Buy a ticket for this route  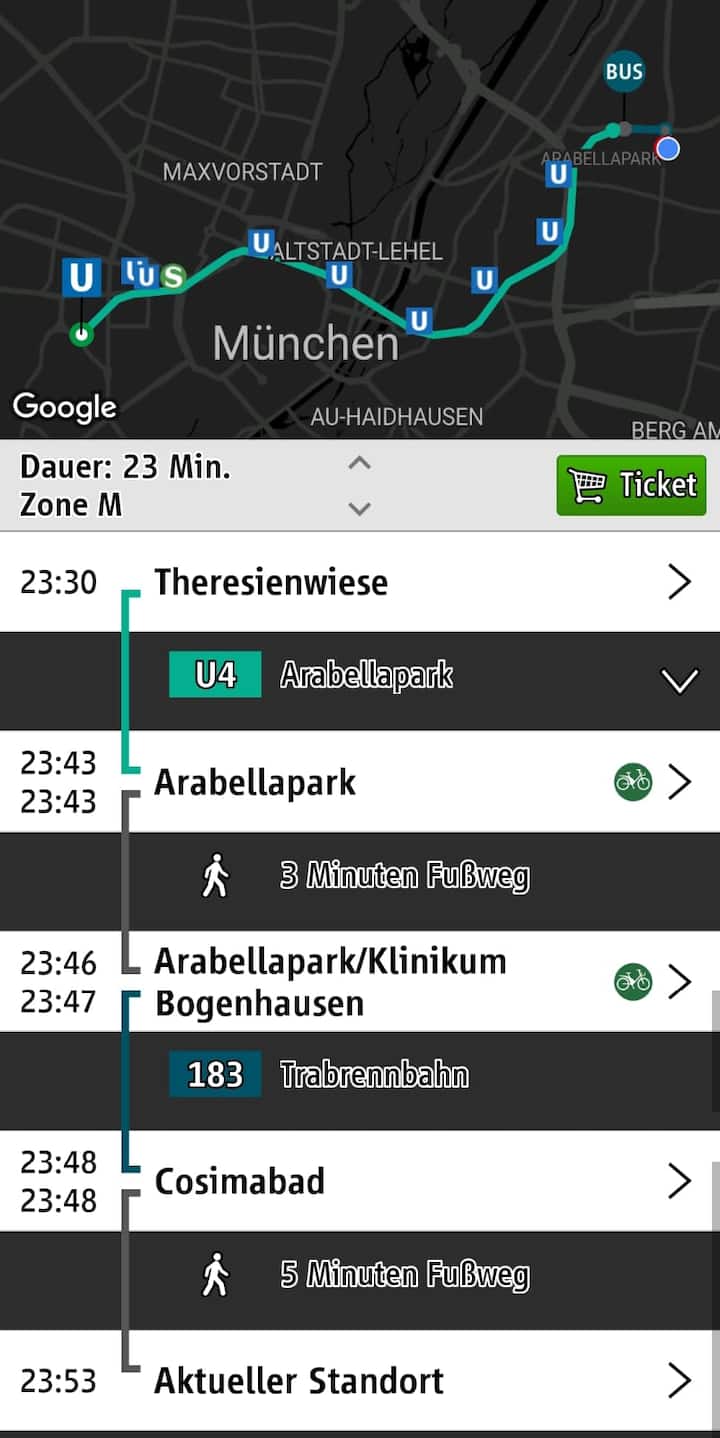(630, 485)
